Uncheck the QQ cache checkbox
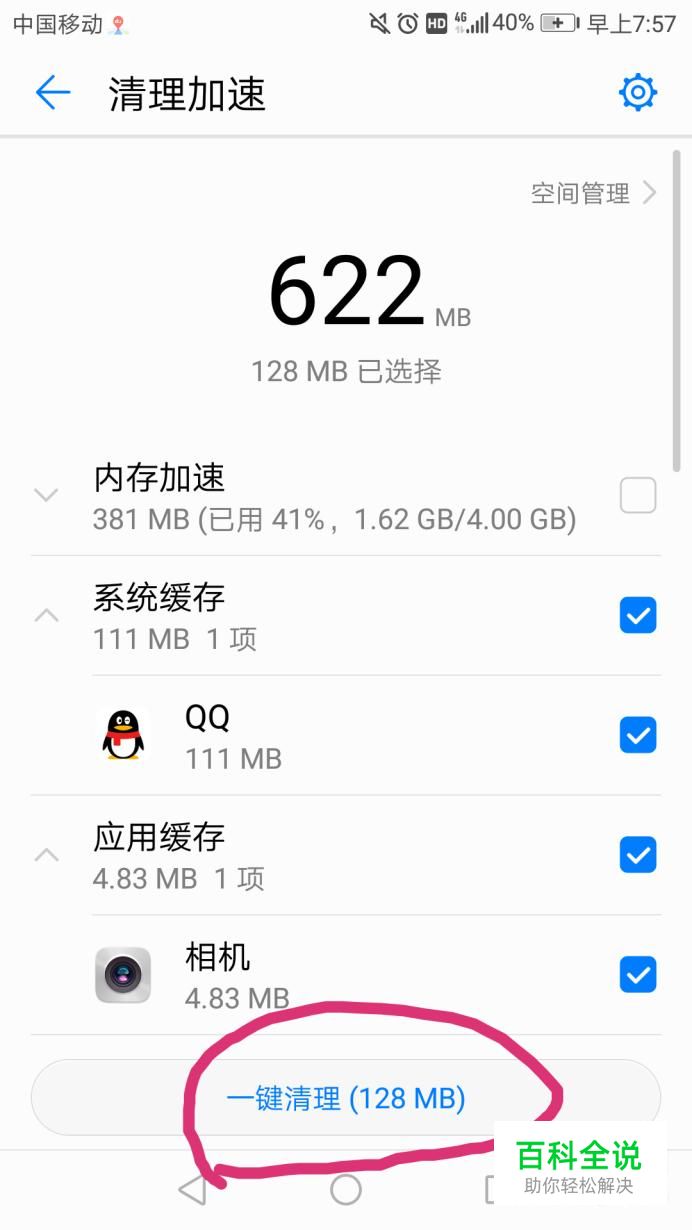This screenshot has height=1230, width=692. coord(638,736)
